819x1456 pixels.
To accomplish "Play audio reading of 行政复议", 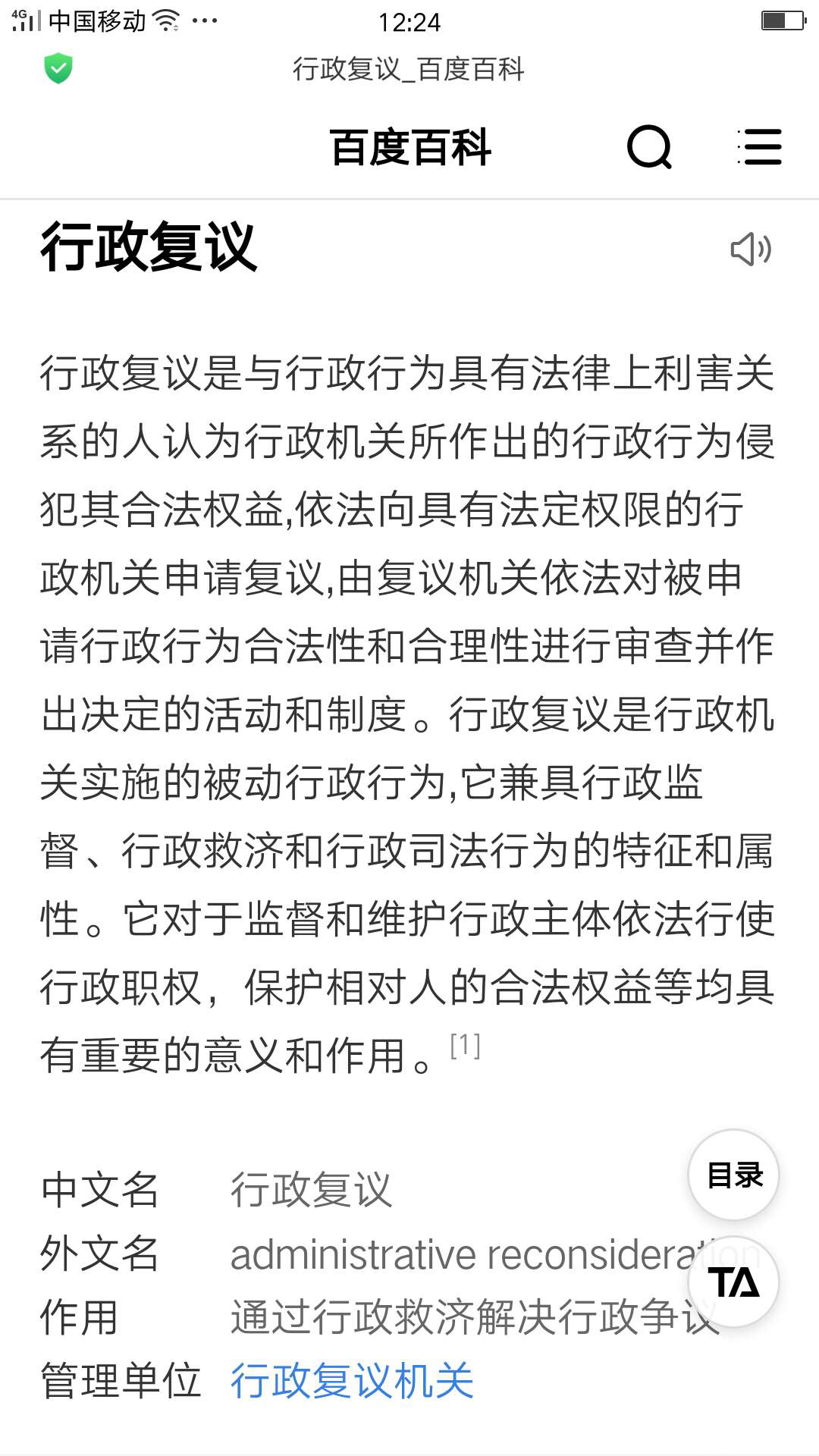I will coord(751,249).
